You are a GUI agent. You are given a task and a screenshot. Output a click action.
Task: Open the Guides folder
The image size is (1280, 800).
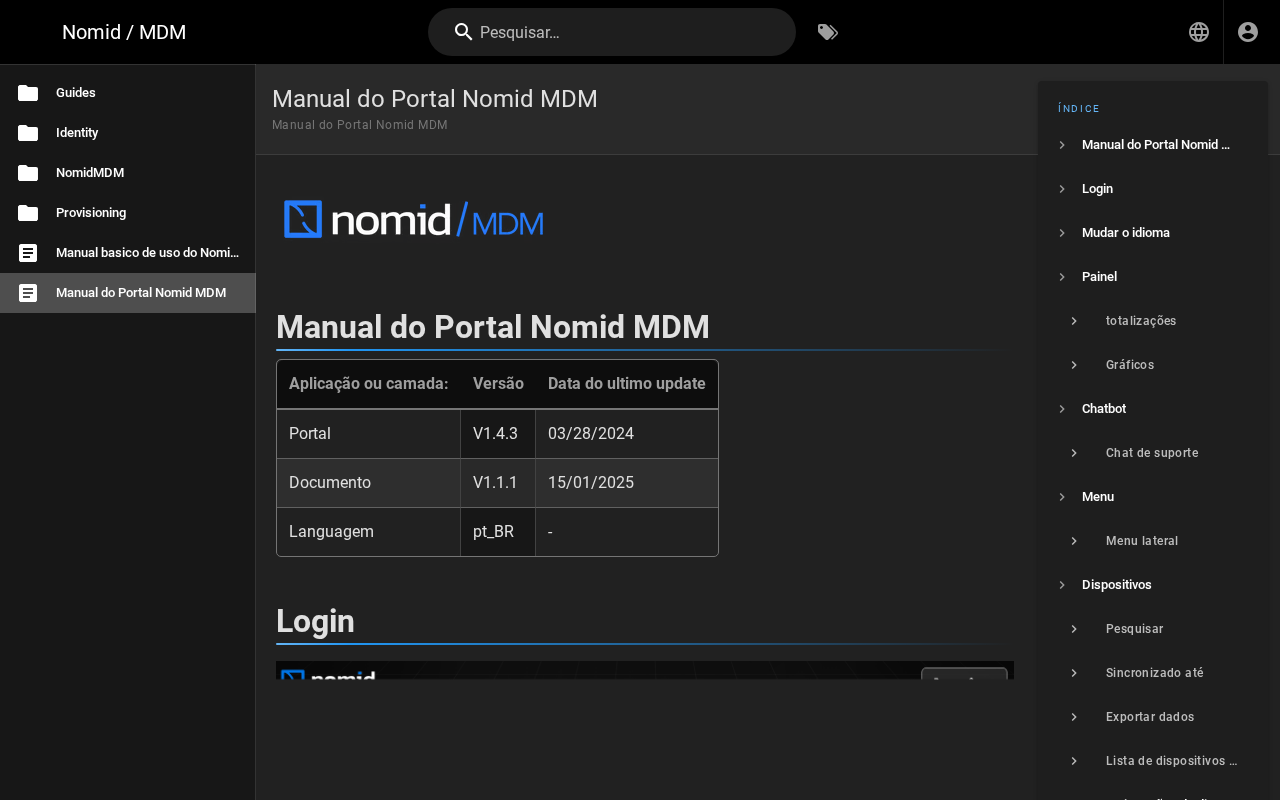click(x=76, y=93)
